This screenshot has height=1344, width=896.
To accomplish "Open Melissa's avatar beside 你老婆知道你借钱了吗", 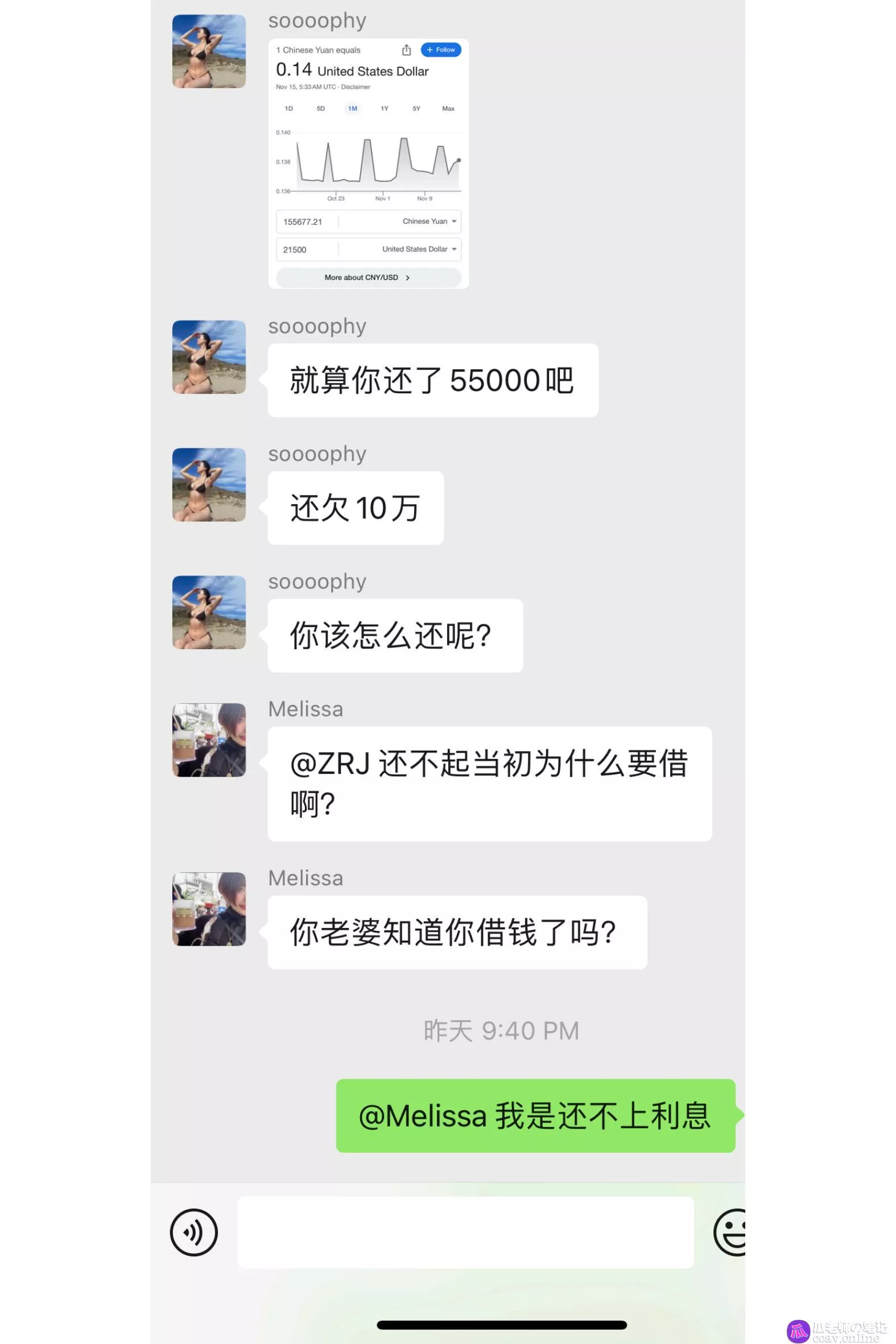I will [209, 909].
